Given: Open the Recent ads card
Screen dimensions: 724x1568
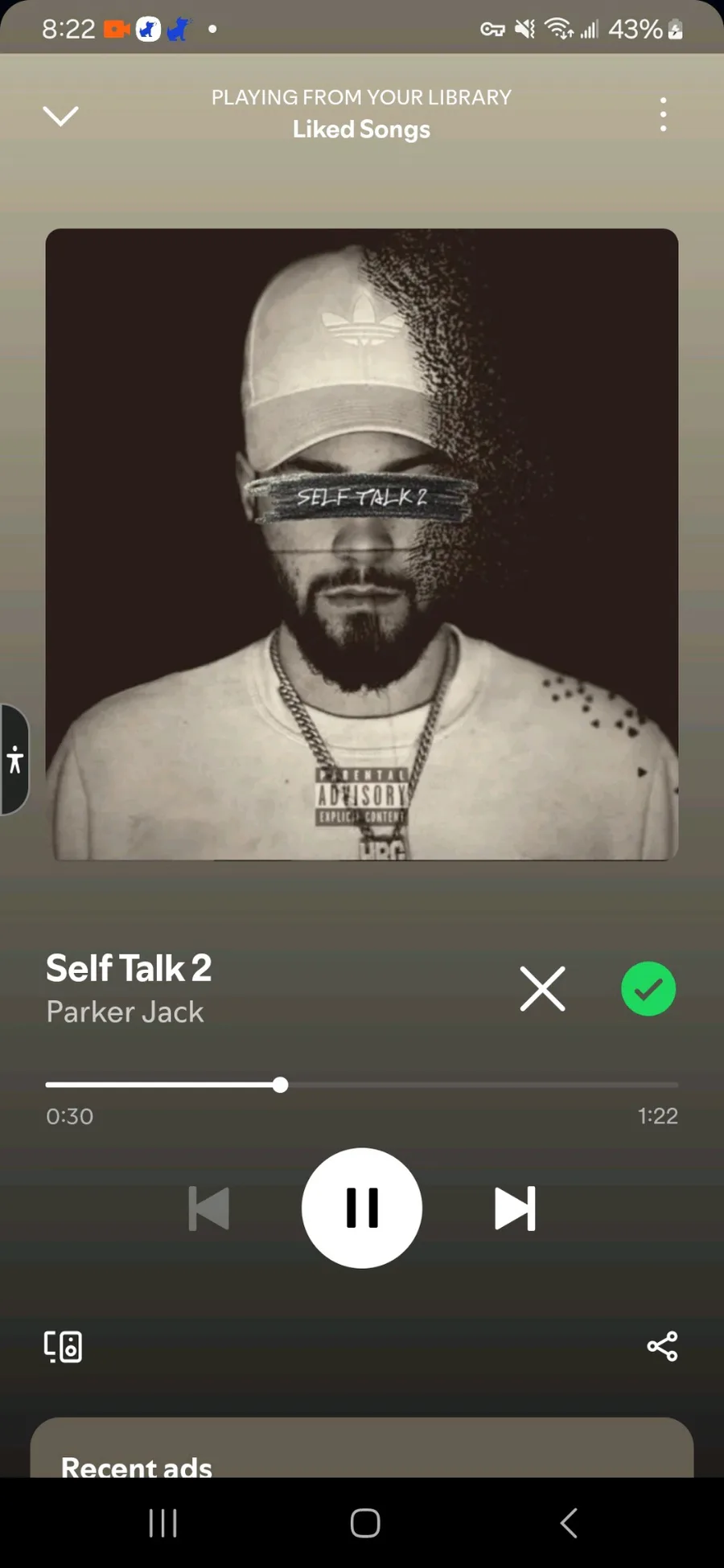Looking at the screenshot, I should tap(362, 1447).
